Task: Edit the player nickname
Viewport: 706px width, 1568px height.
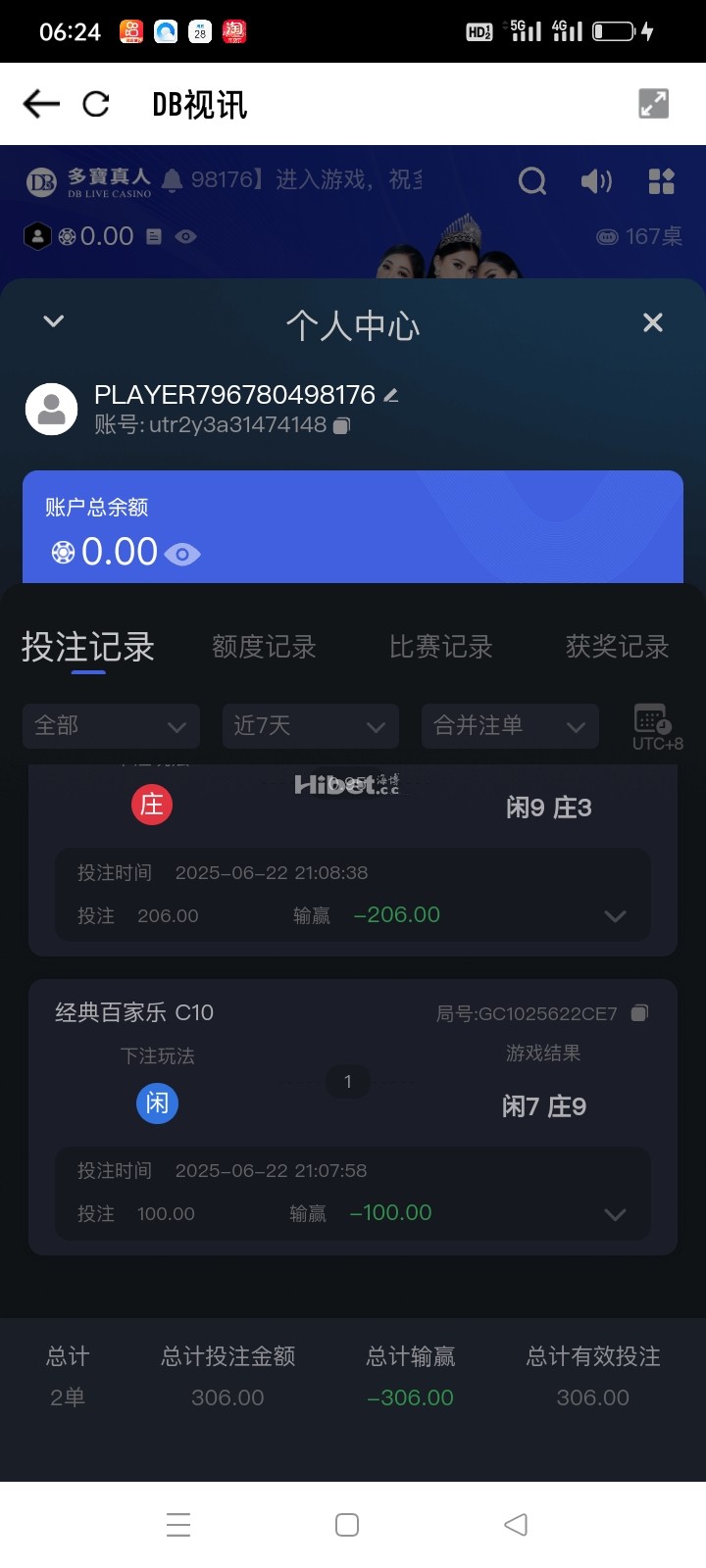Action: (x=391, y=395)
